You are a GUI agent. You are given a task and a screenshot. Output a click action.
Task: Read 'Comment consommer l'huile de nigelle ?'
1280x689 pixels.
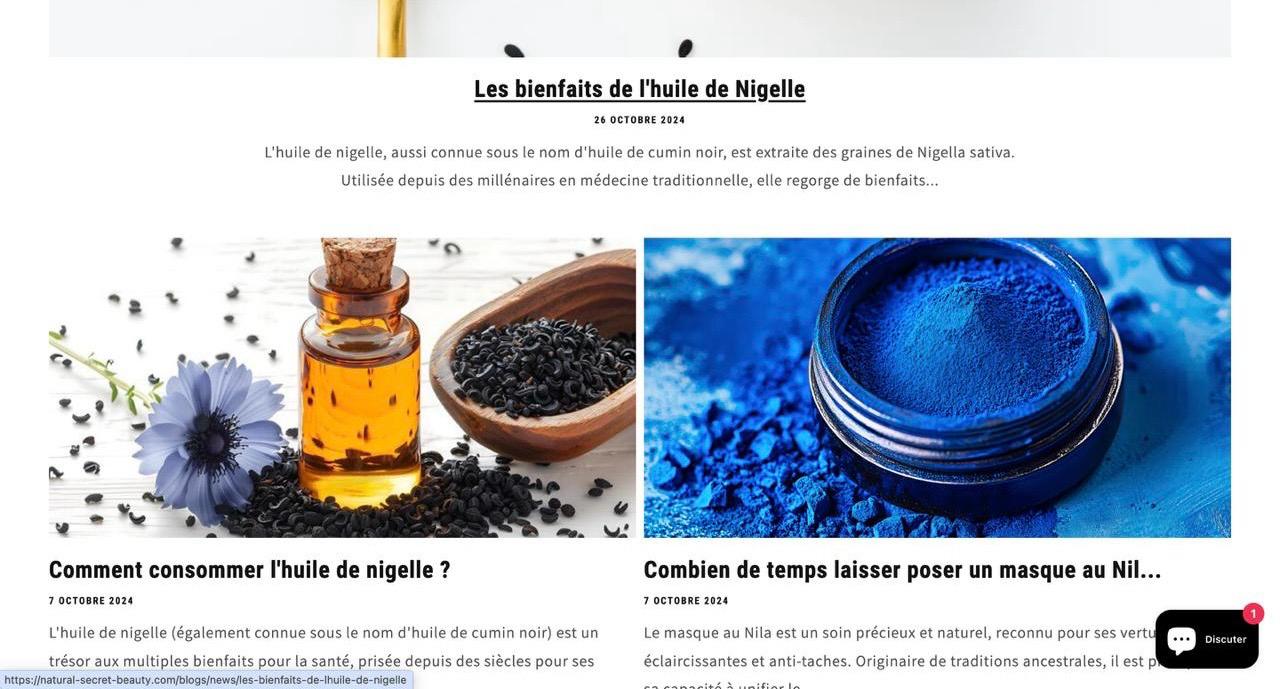(x=250, y=570)
